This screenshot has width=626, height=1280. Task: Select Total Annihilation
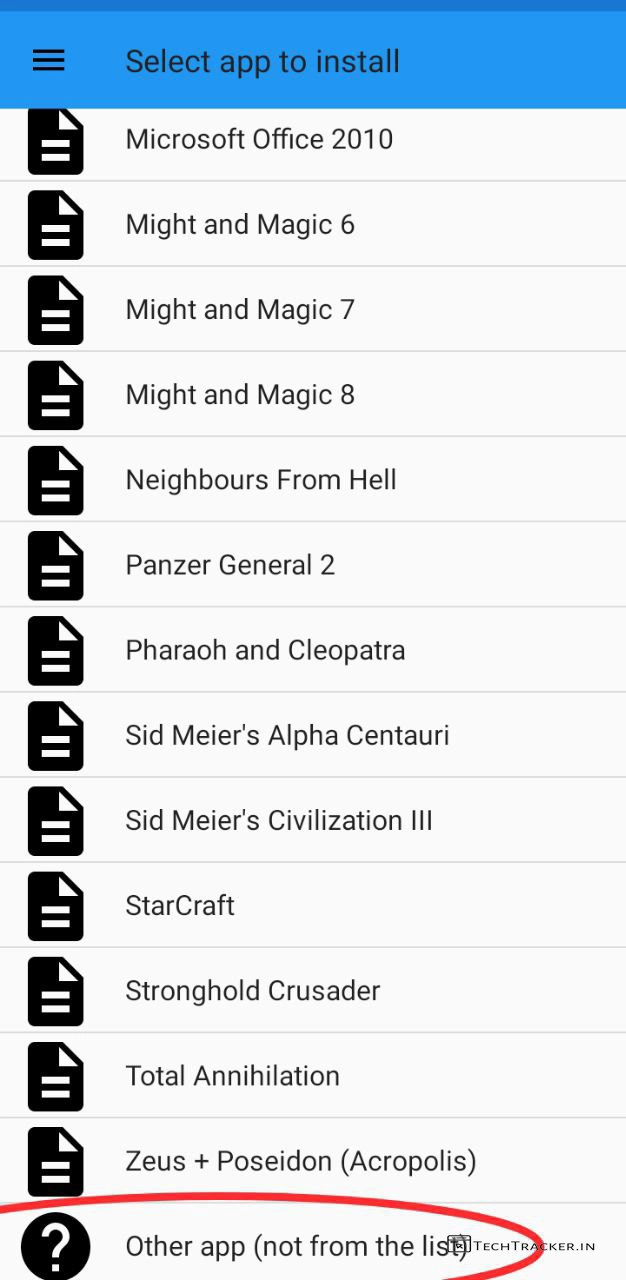[232, 1076]
